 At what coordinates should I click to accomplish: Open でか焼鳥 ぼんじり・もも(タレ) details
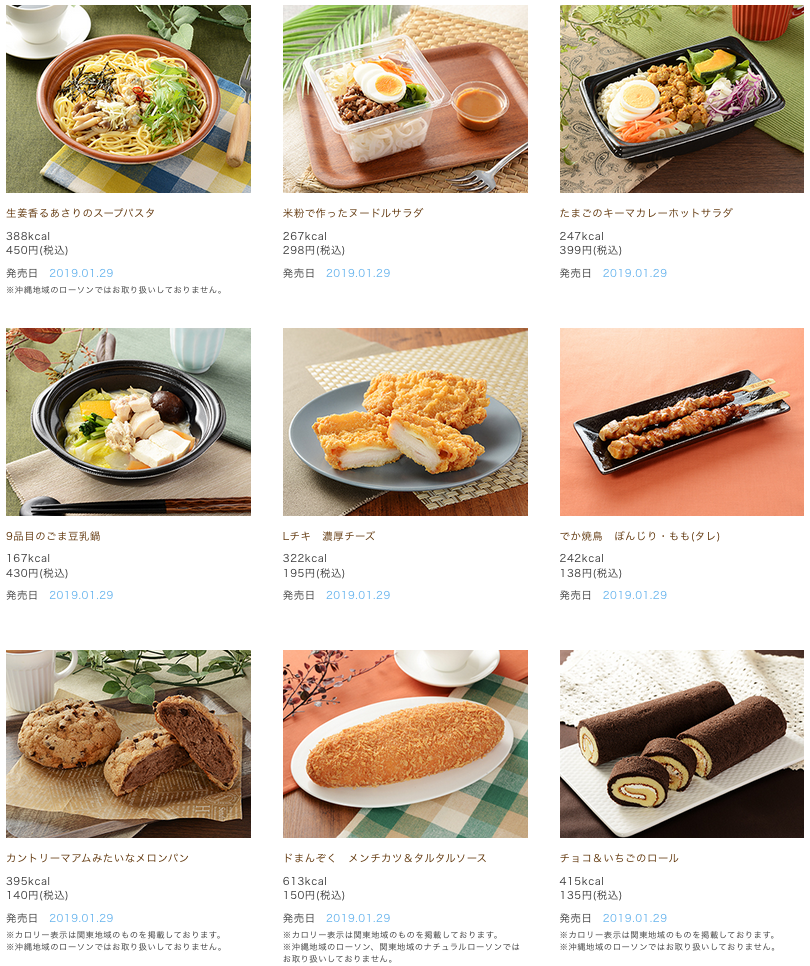tap(682, 421)
